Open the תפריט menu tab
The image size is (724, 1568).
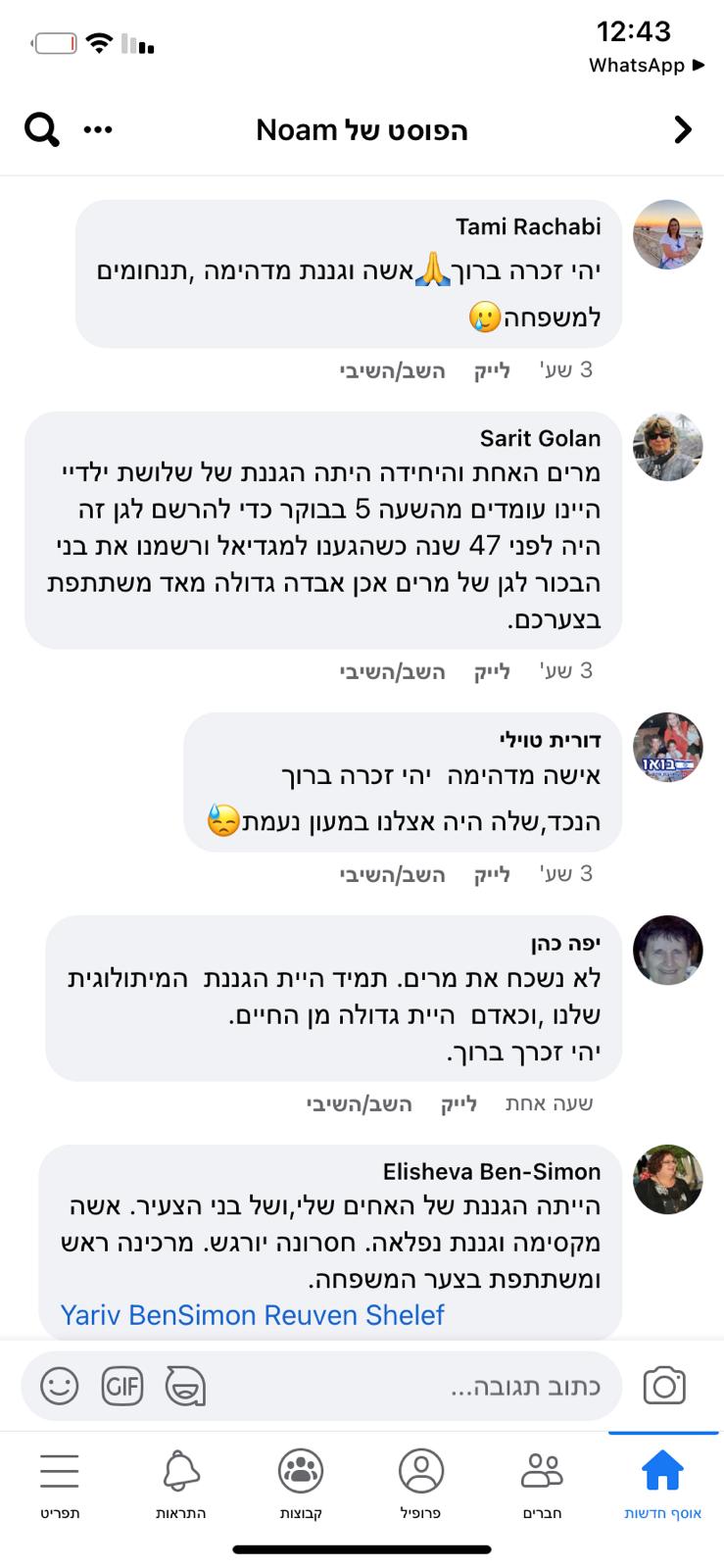pos(60,1484)
